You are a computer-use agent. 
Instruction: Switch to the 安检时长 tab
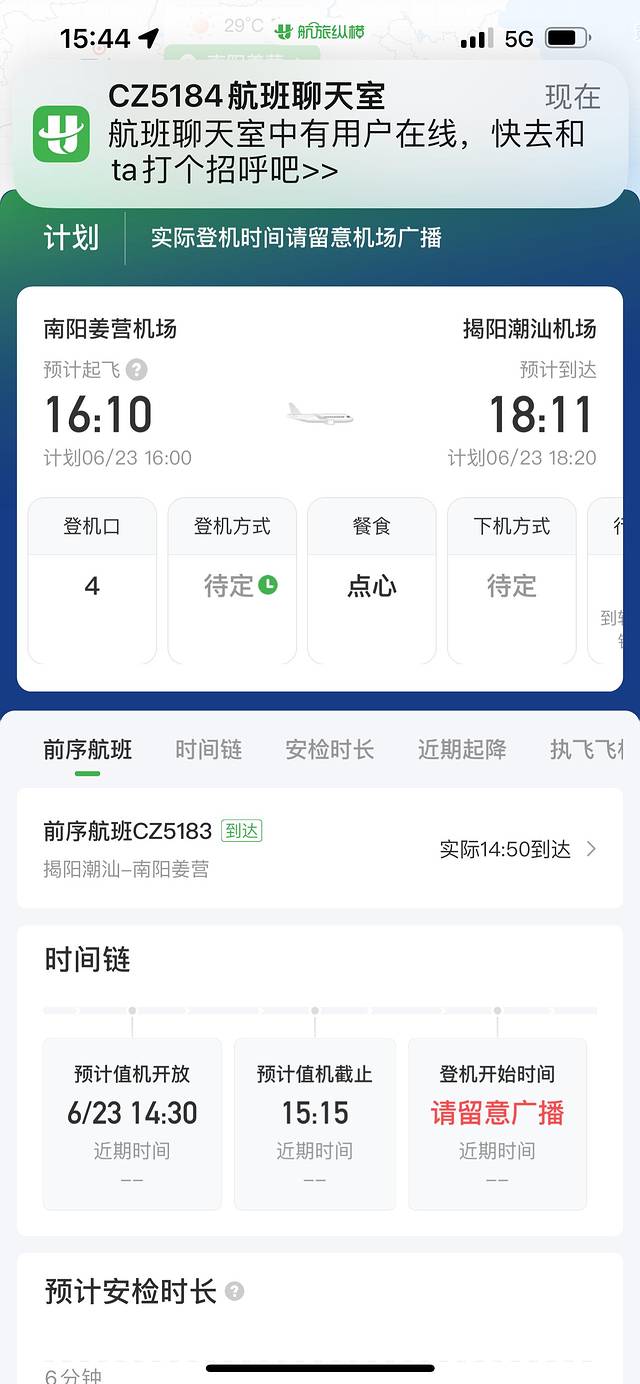coord(330,750)
